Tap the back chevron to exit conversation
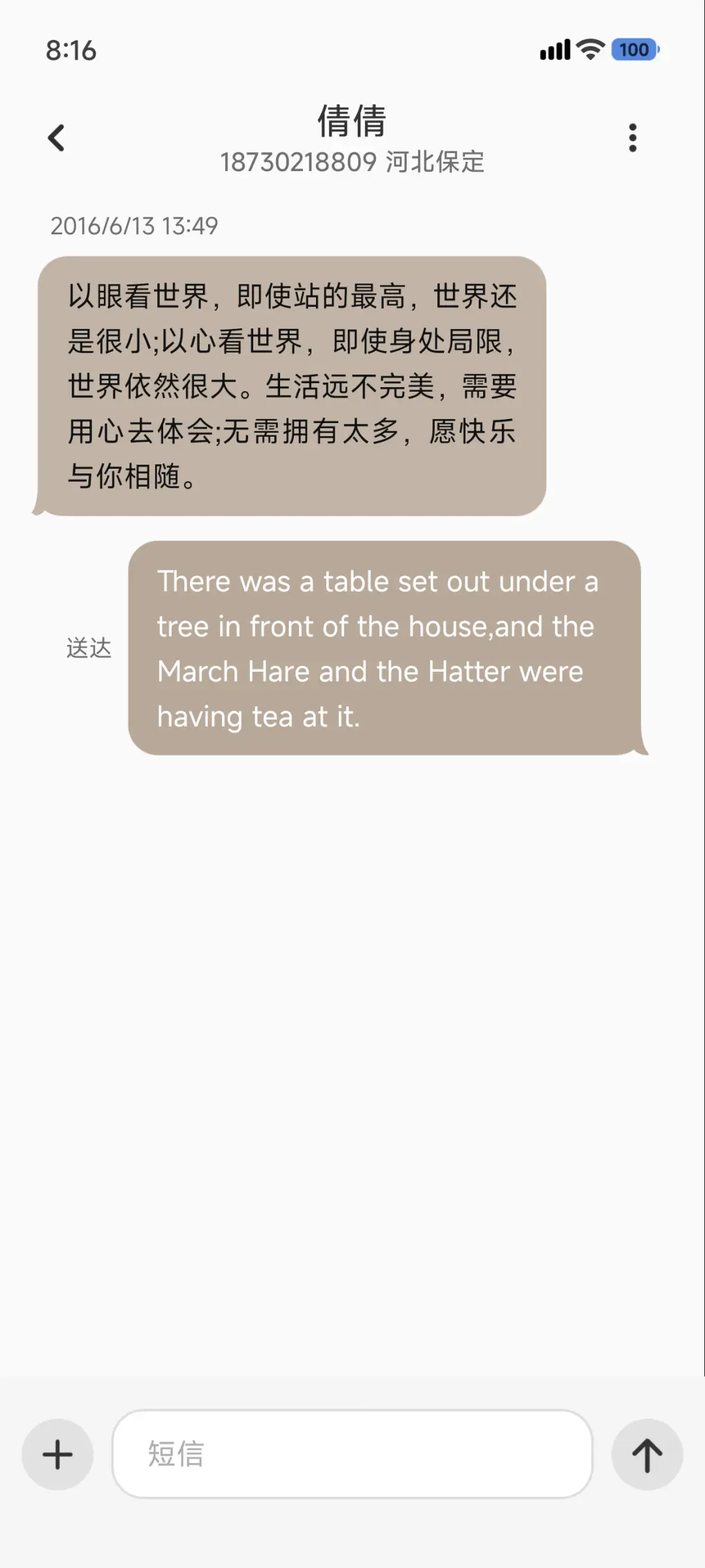The height and width of the screenshot is (1568, 705). pyautogui.click(x=57, y=138)
